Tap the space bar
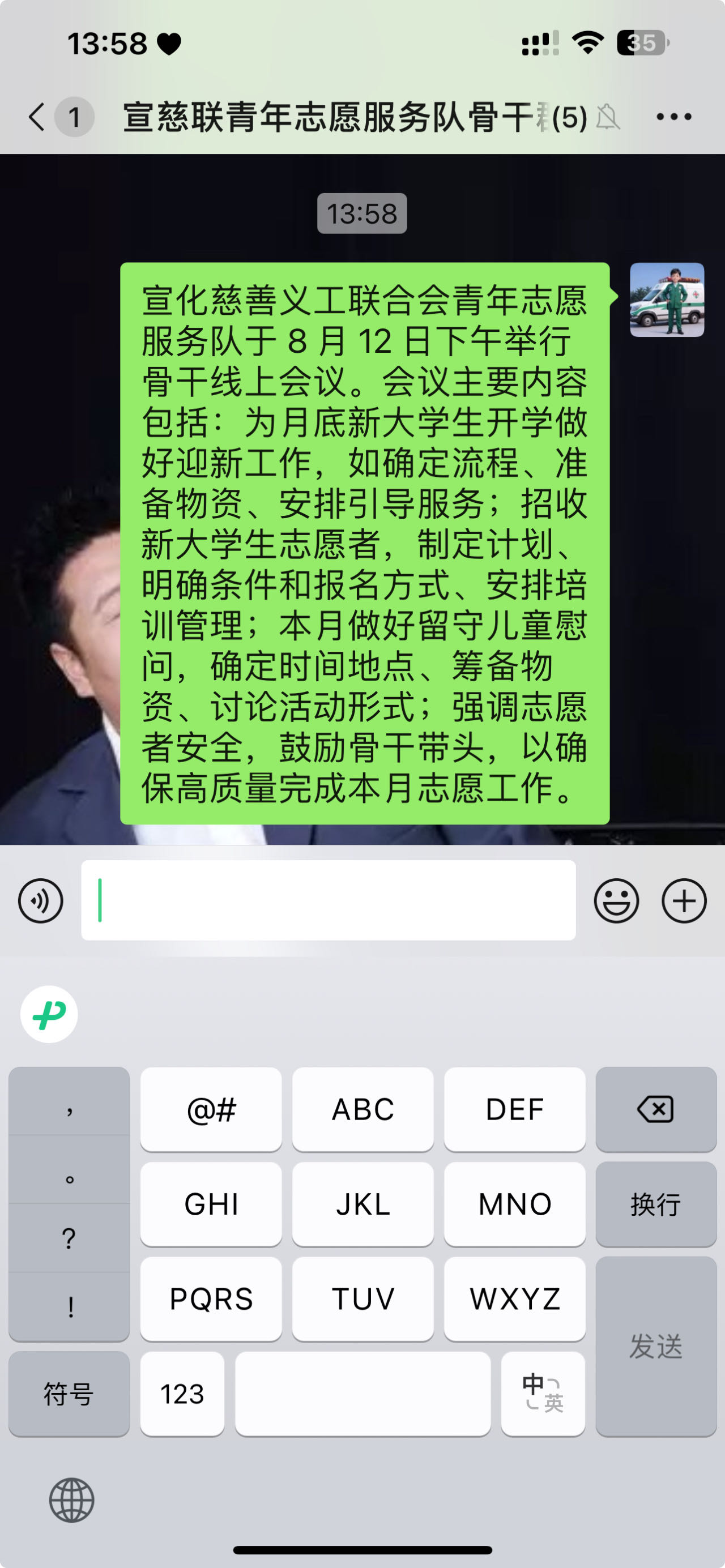Image resolution: width=725 pixels, height=1568 pixels. pos(363,1393)
